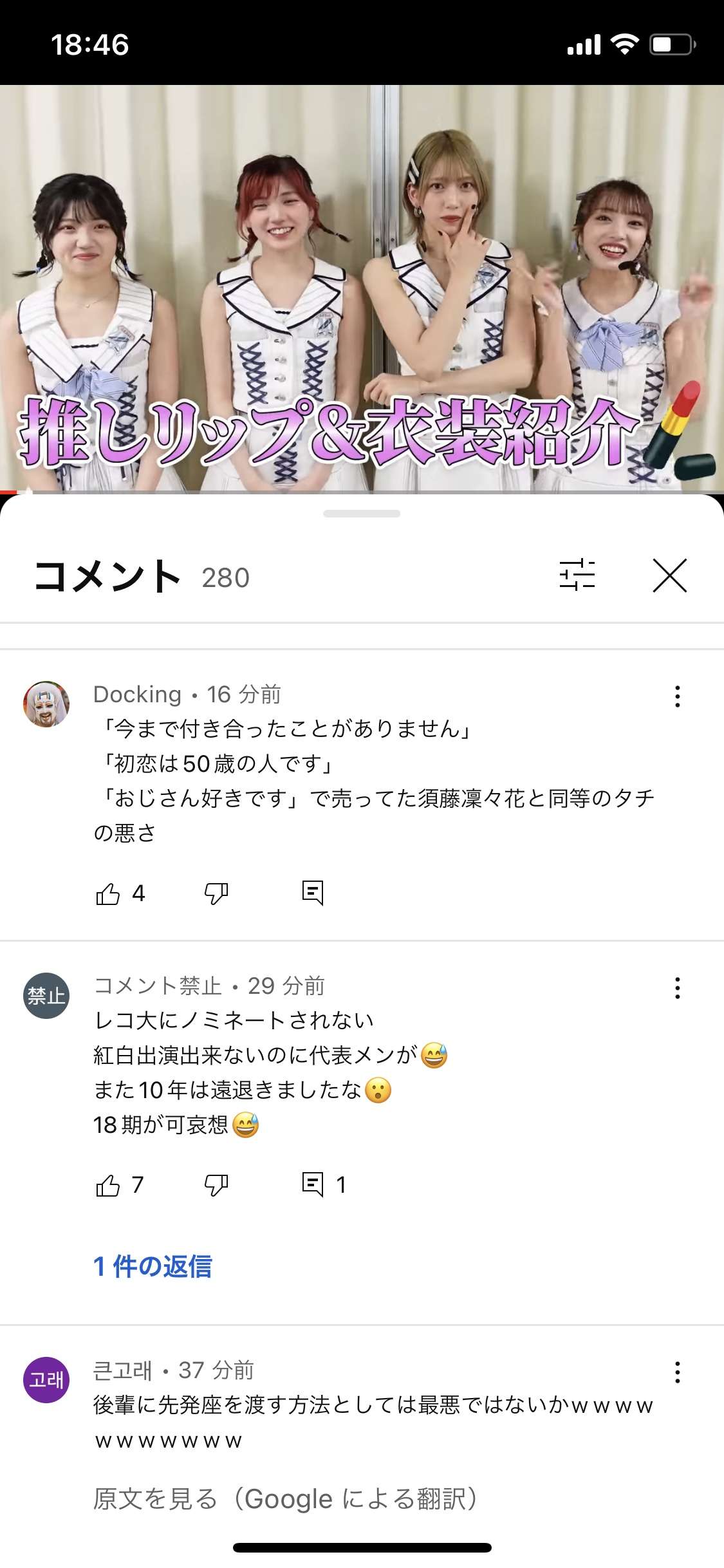
Task: Expand 1 件の返信 replies
Action: 153,1267
